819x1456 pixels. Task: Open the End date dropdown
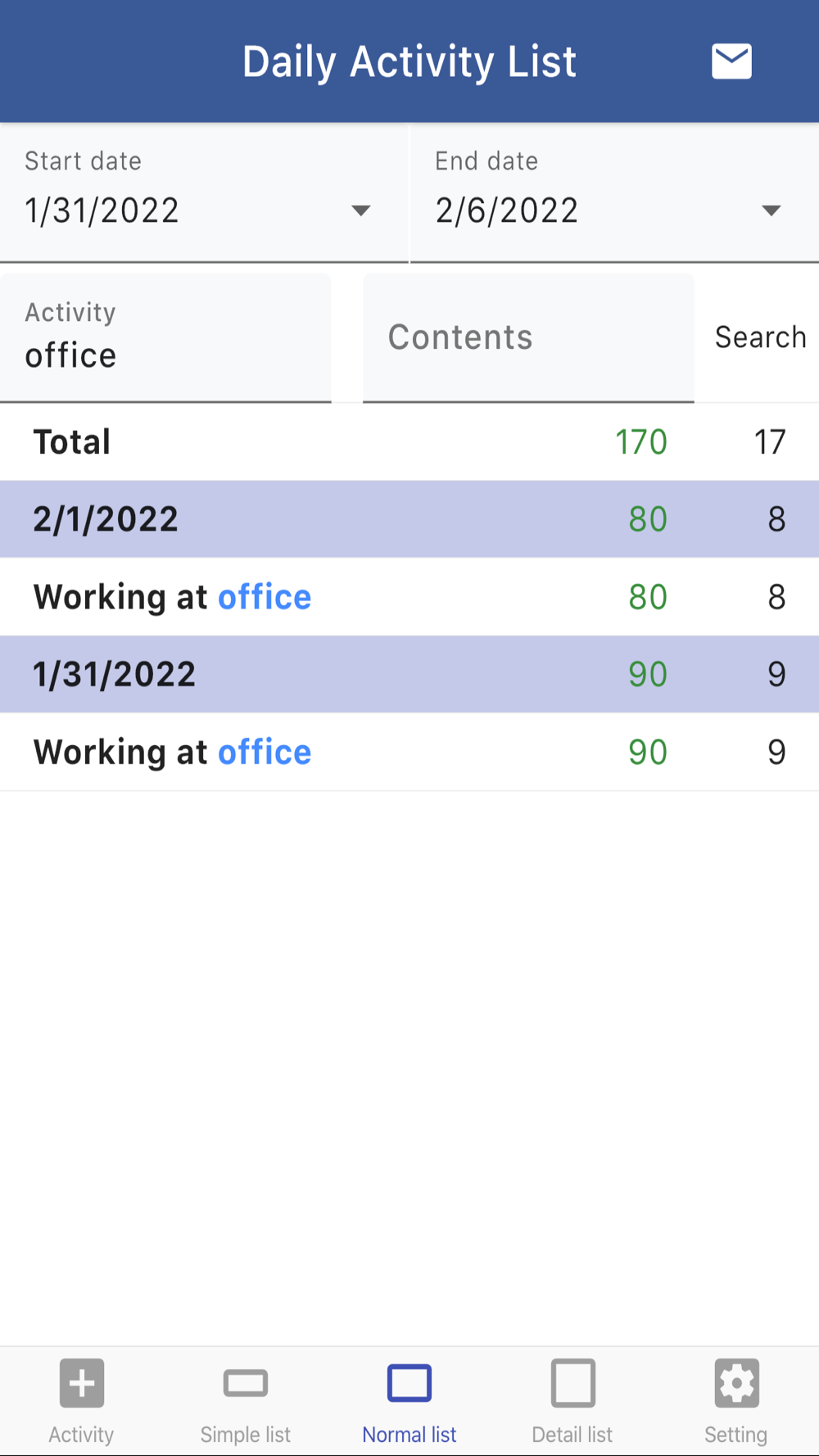(614, 193)
